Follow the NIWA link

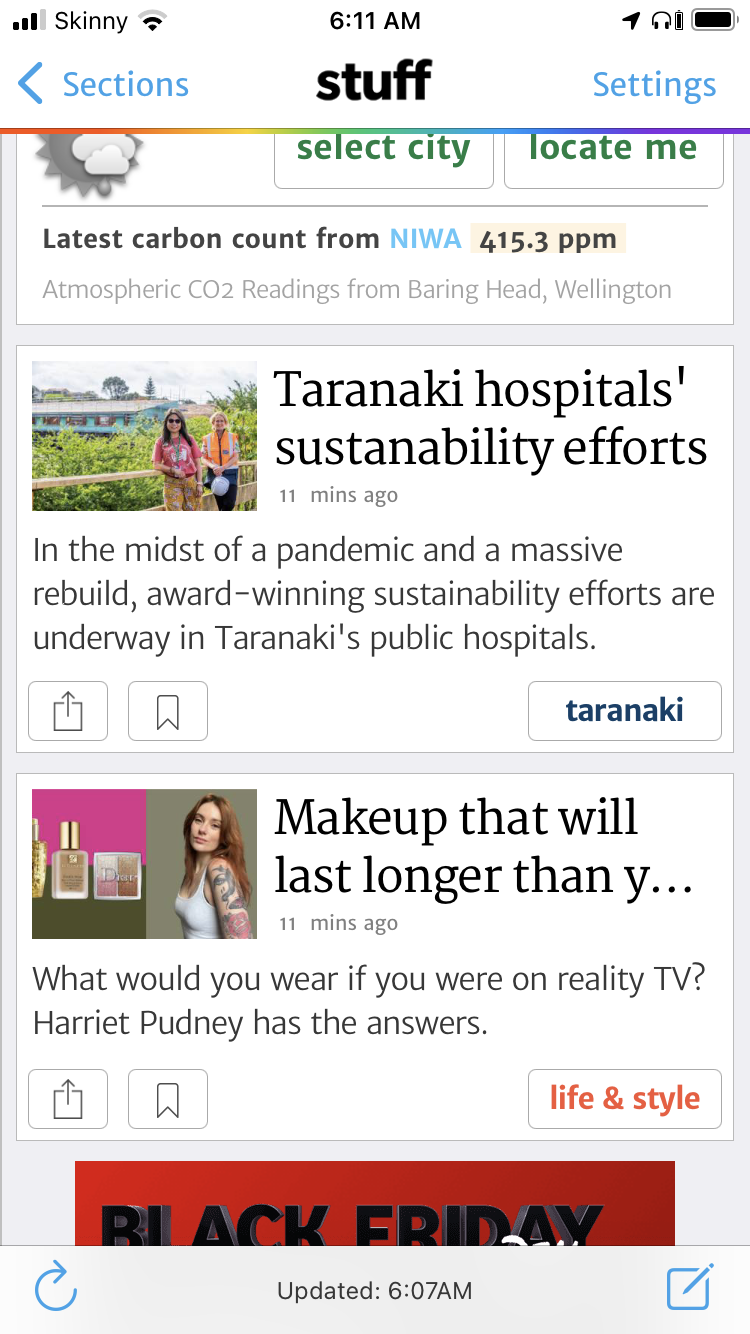tap(425, 239)
